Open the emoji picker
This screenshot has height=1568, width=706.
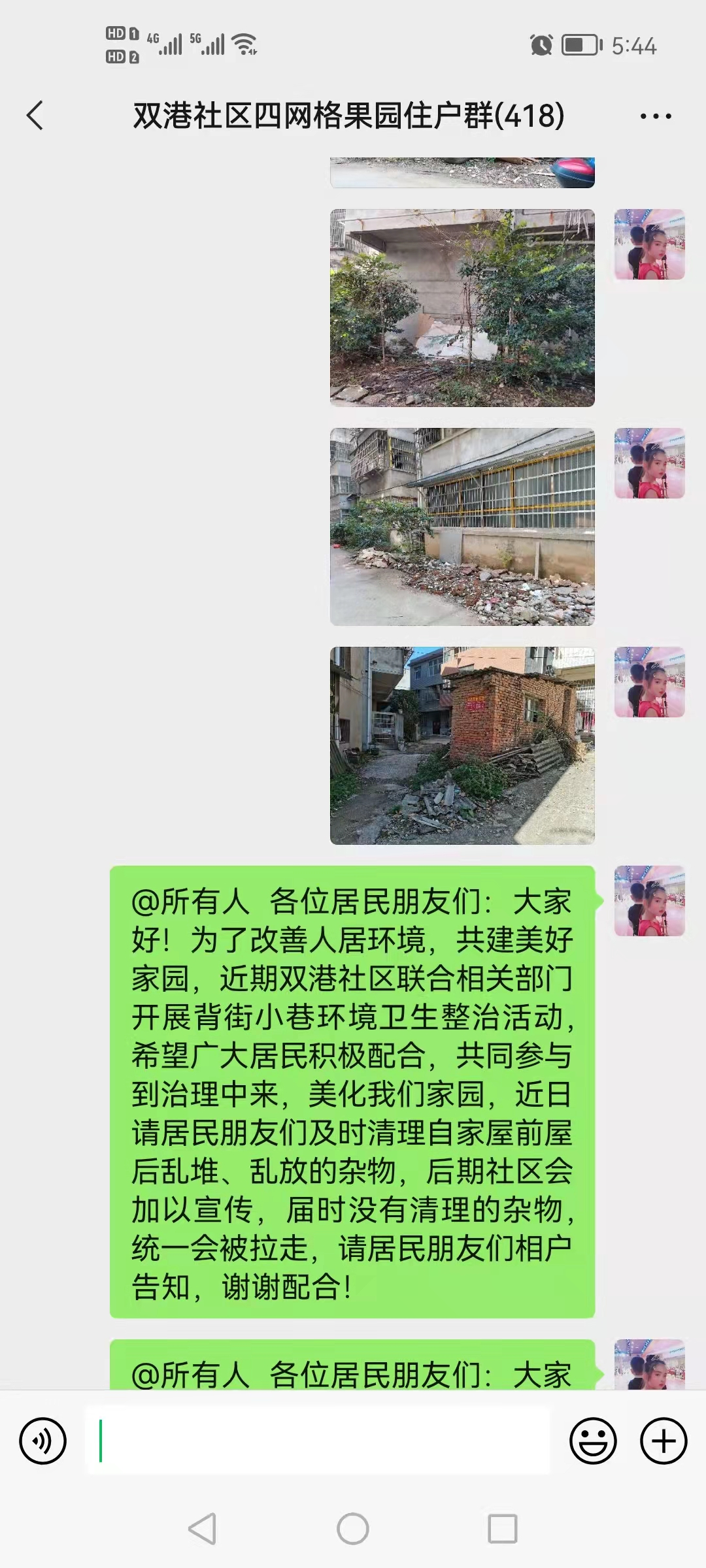593,1441
